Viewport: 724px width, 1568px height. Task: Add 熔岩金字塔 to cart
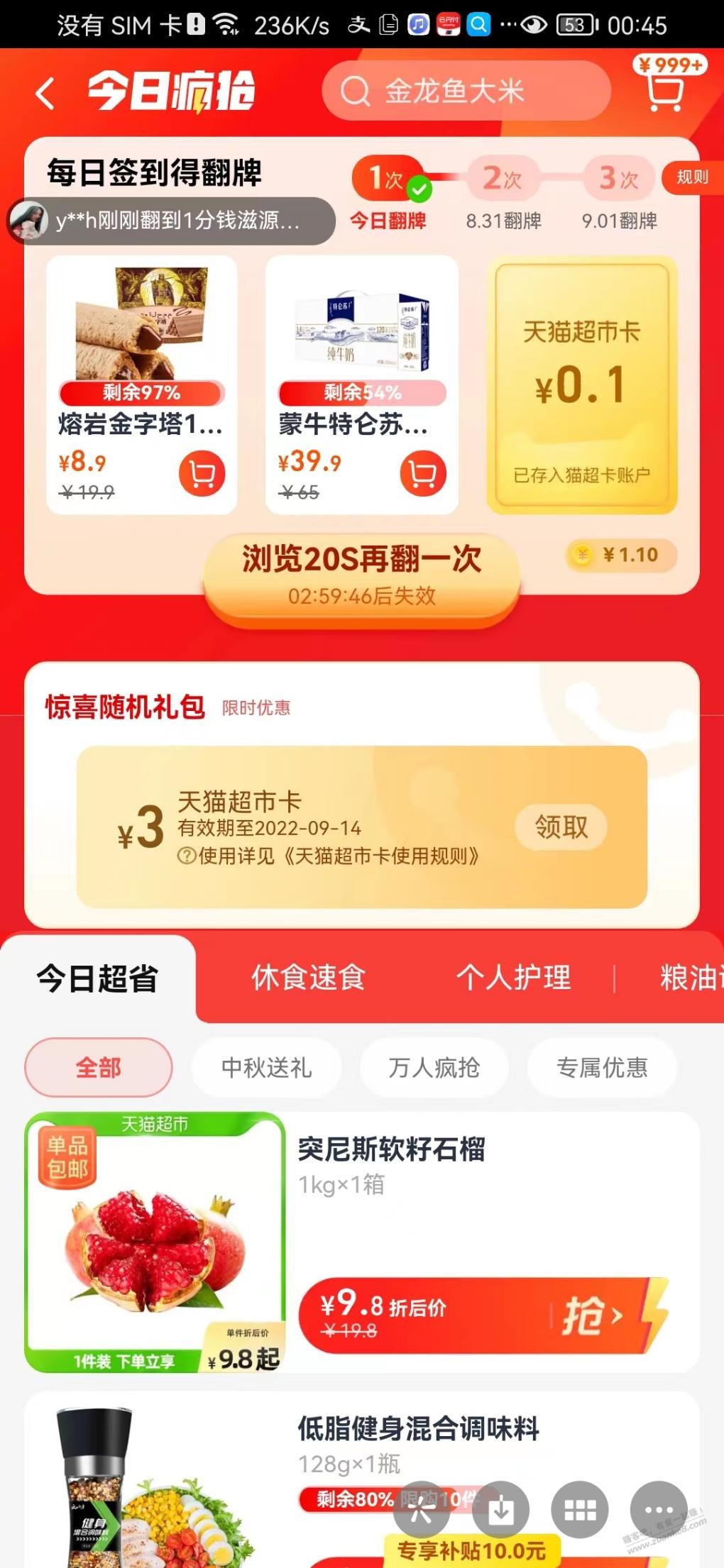pos(202,474)
